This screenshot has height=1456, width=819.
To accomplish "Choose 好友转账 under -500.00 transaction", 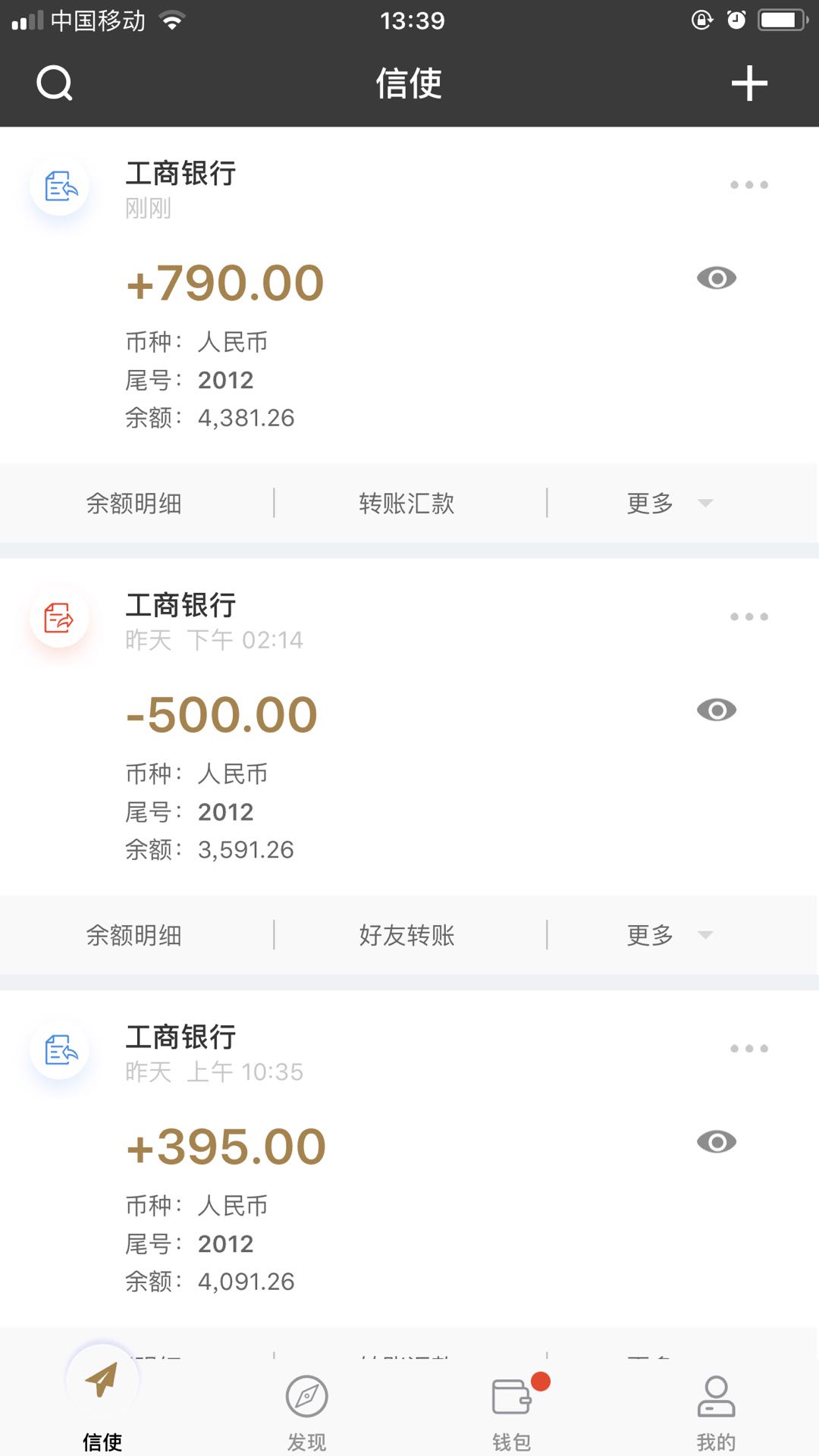I will click(x=407, y=935).
